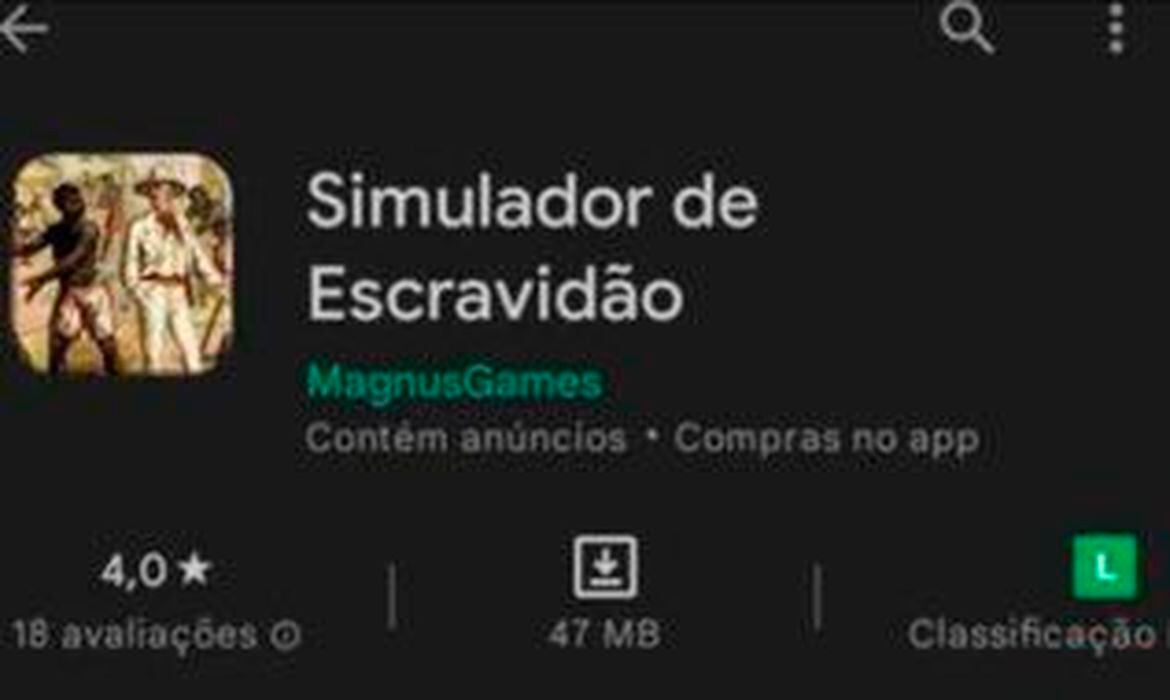This screenshot has width=1170, height=700.
Task: Go back using the top arrow
Action: click(22, 30)
